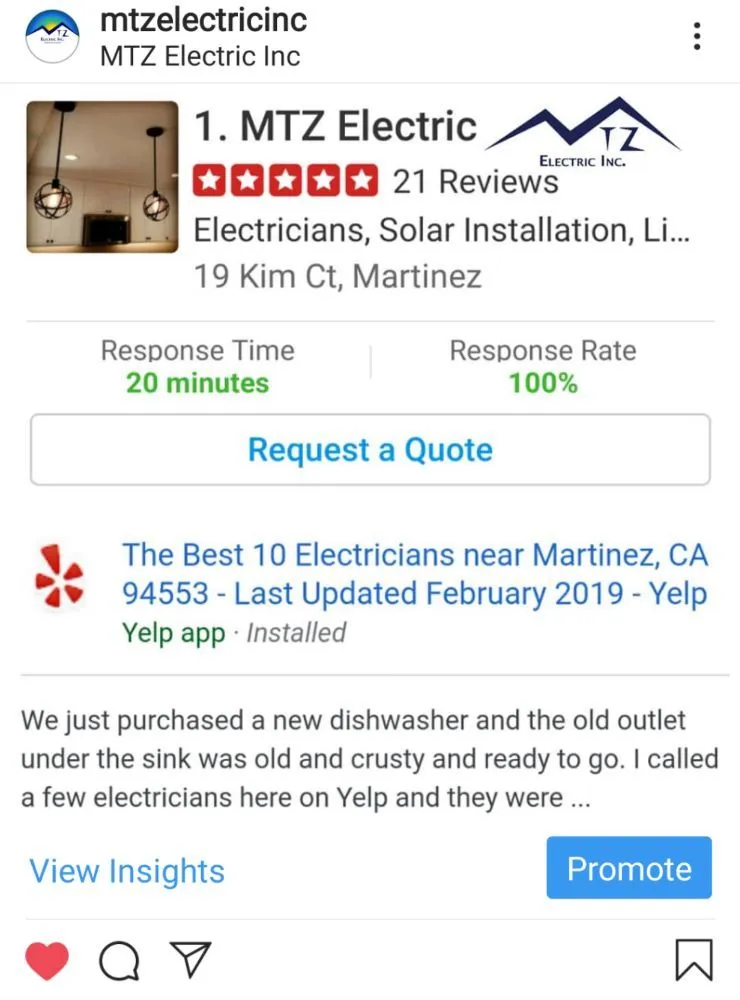Unlike the post by tapping the filled heart
The height and width of the screenshot is (1000, 740).
[x=47, y=958]
